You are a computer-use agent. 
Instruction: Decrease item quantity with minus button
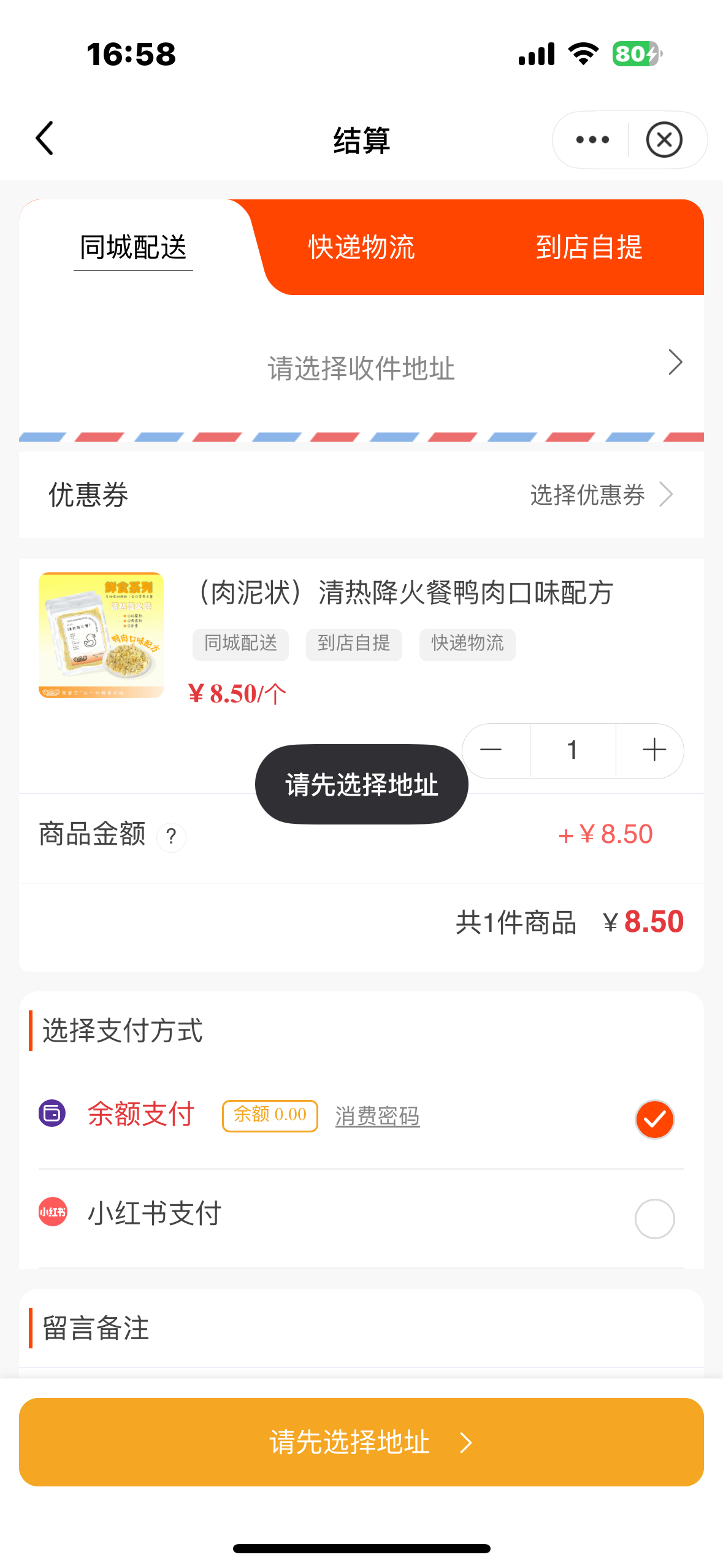pos(491,750)
